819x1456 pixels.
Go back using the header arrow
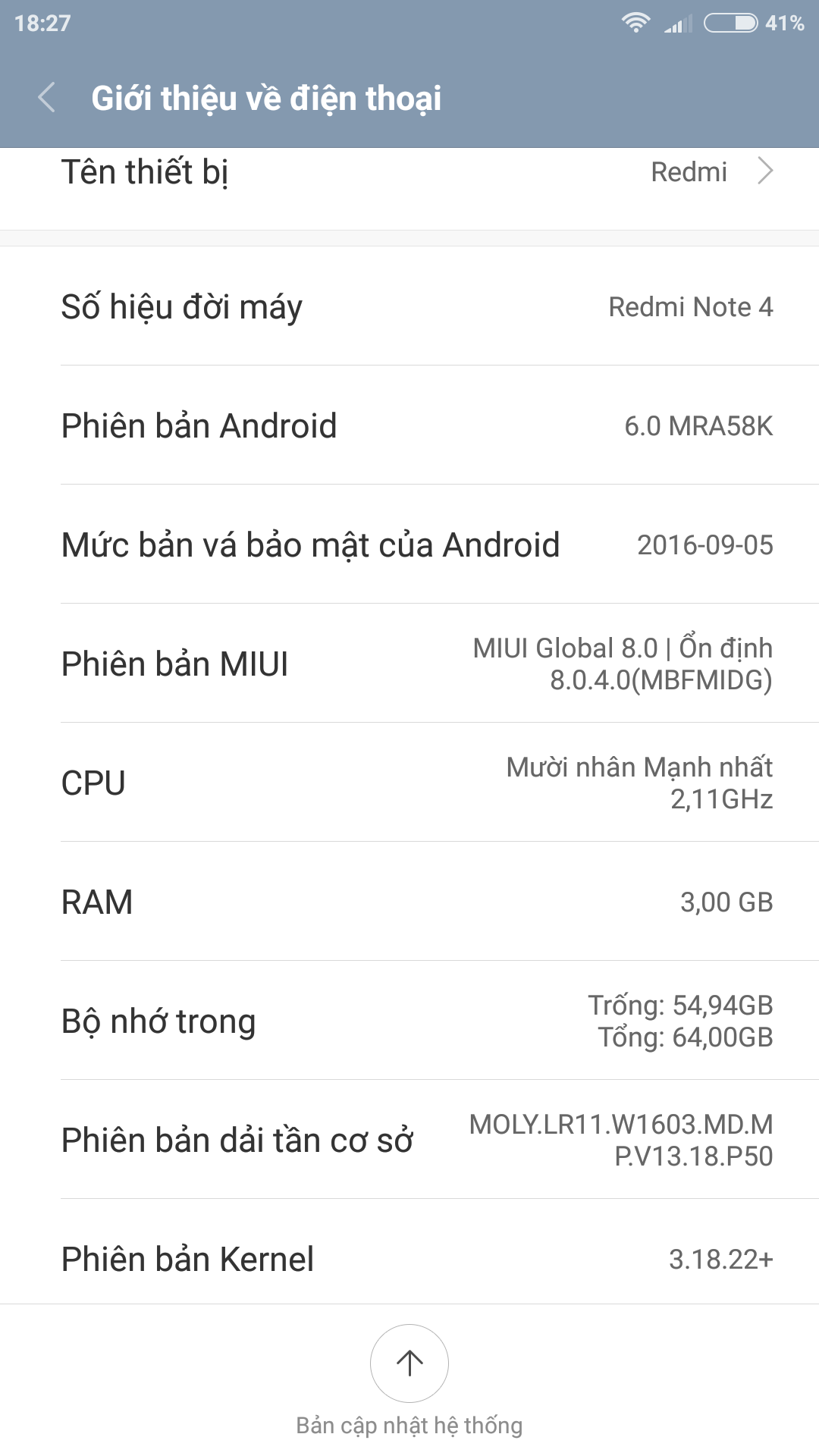[47, 98]
